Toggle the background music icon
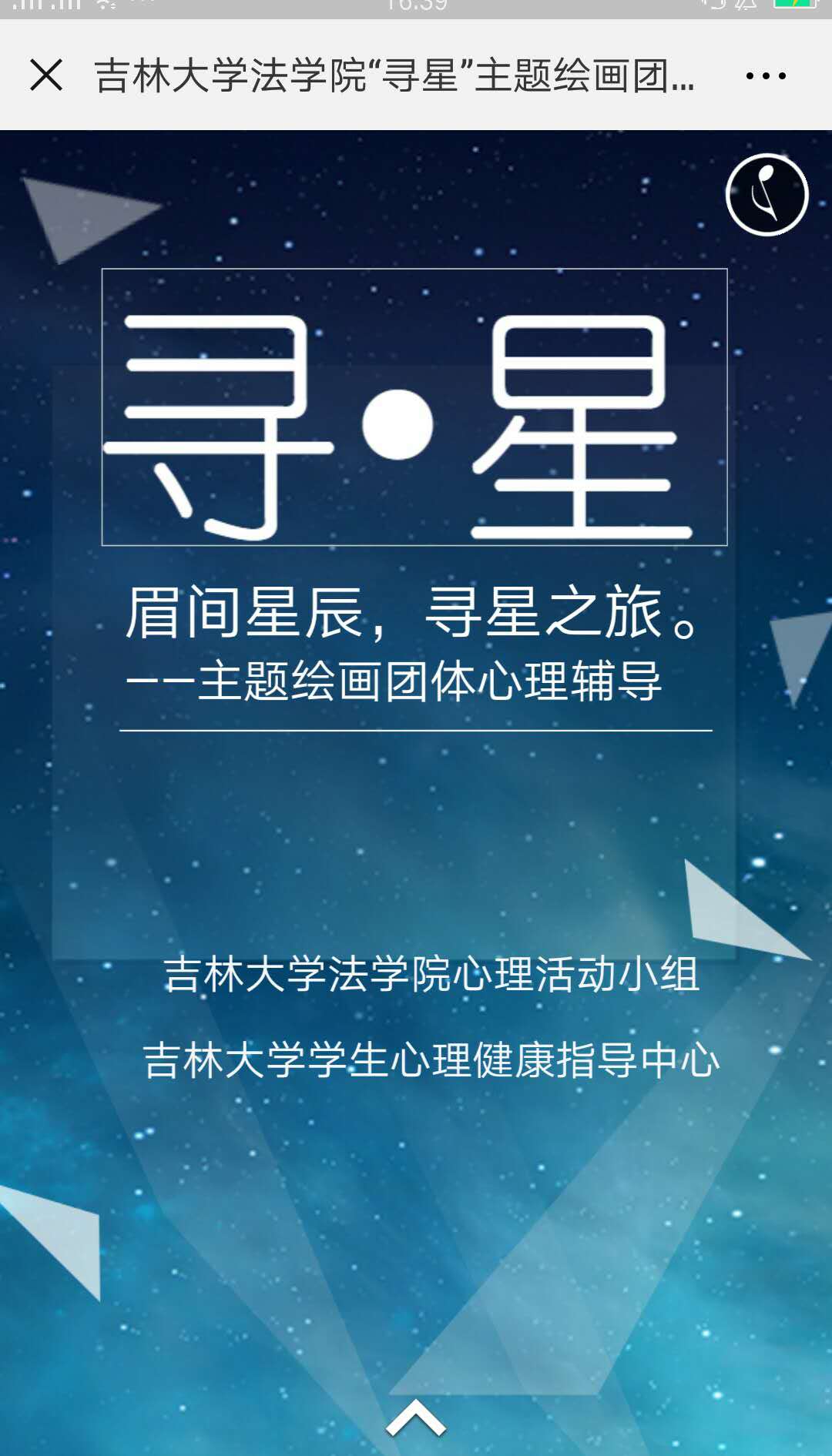 pyautogui.click(x=767, y=195)
